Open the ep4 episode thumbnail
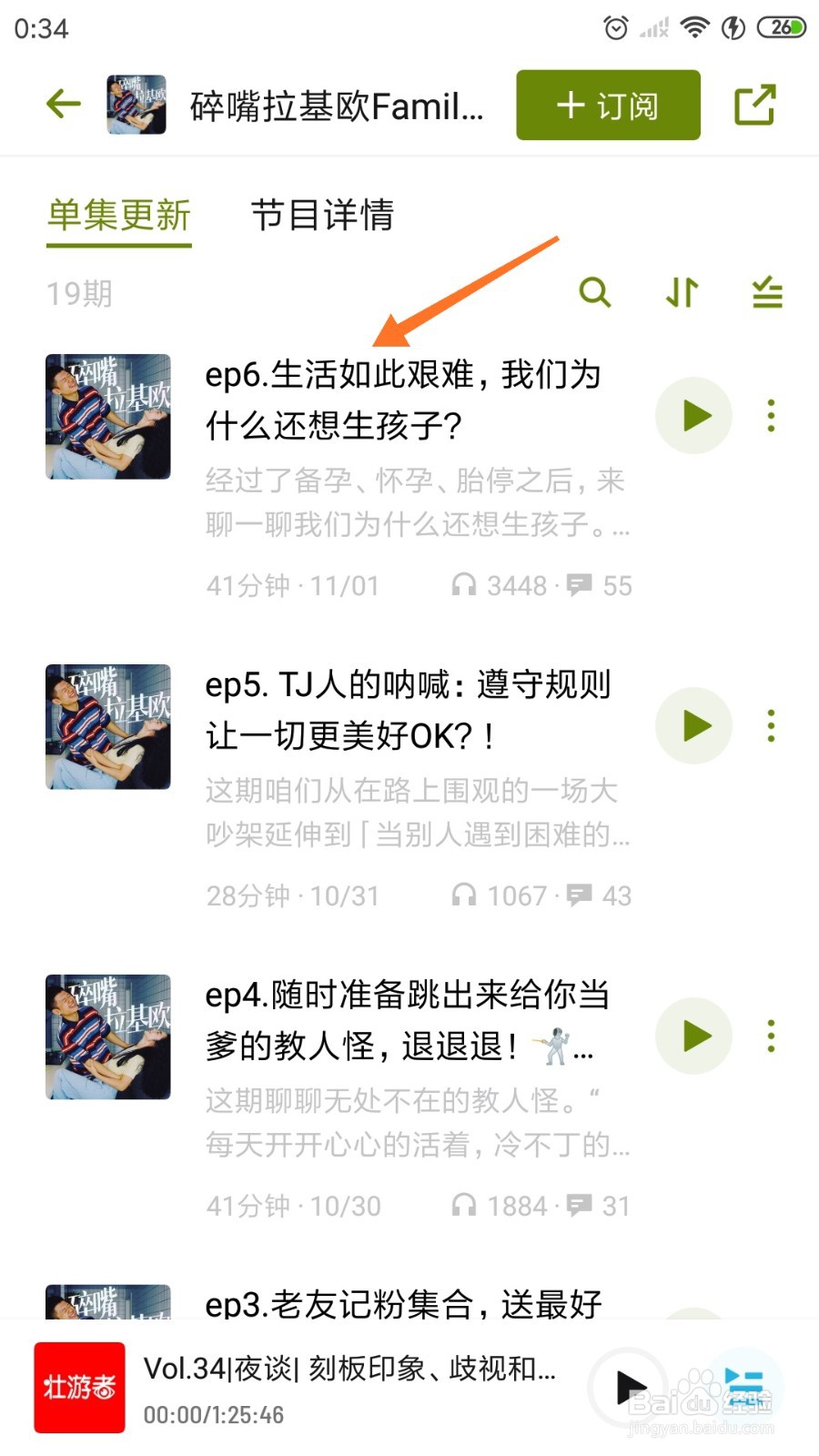 pyautogui.click(x=107, y=1036)
